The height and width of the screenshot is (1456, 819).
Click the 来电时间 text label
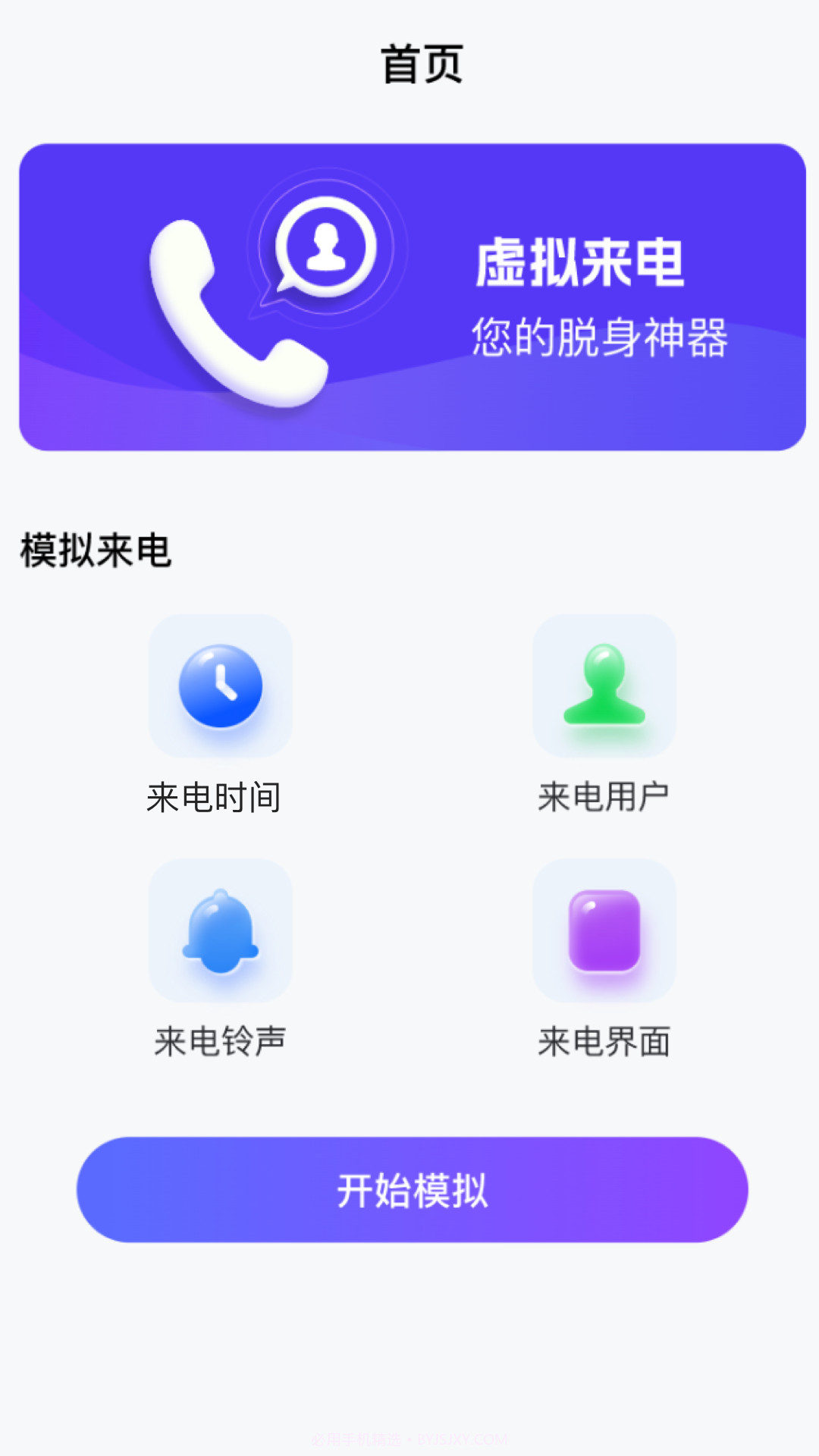pyautogui.click(x=214, y=796)
